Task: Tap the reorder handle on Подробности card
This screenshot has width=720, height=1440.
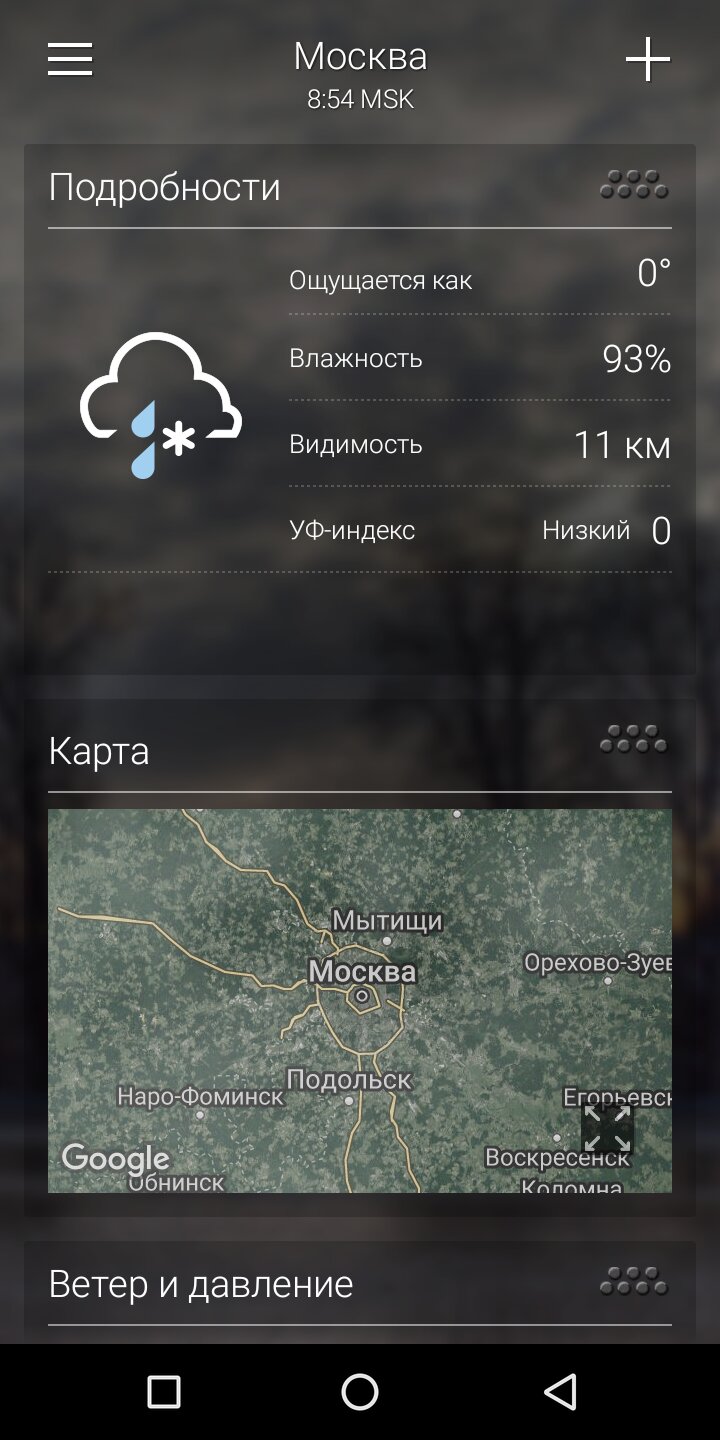Action: (634, 185)
